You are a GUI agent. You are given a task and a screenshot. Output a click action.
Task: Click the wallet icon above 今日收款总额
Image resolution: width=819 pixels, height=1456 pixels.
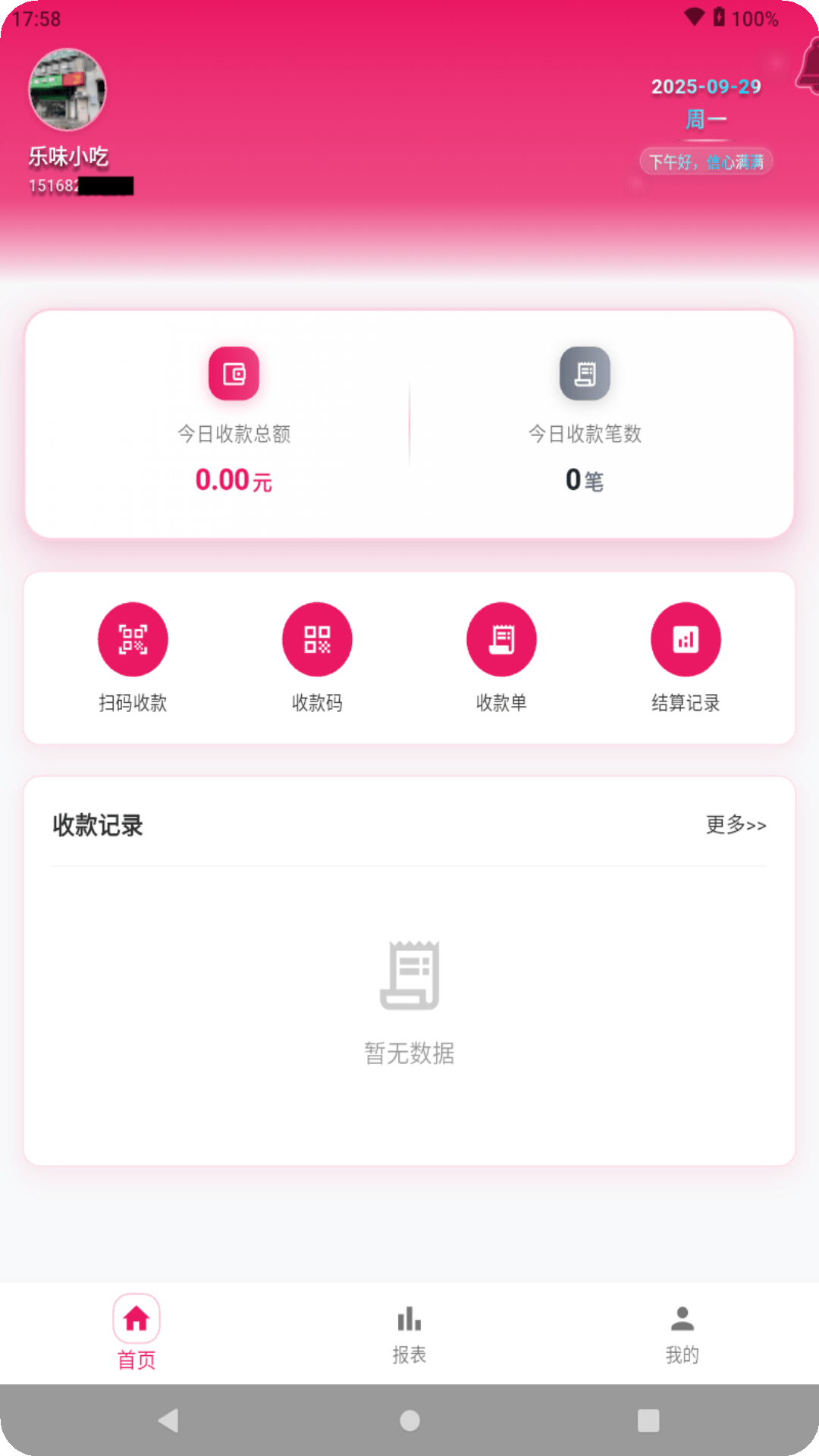234,373
